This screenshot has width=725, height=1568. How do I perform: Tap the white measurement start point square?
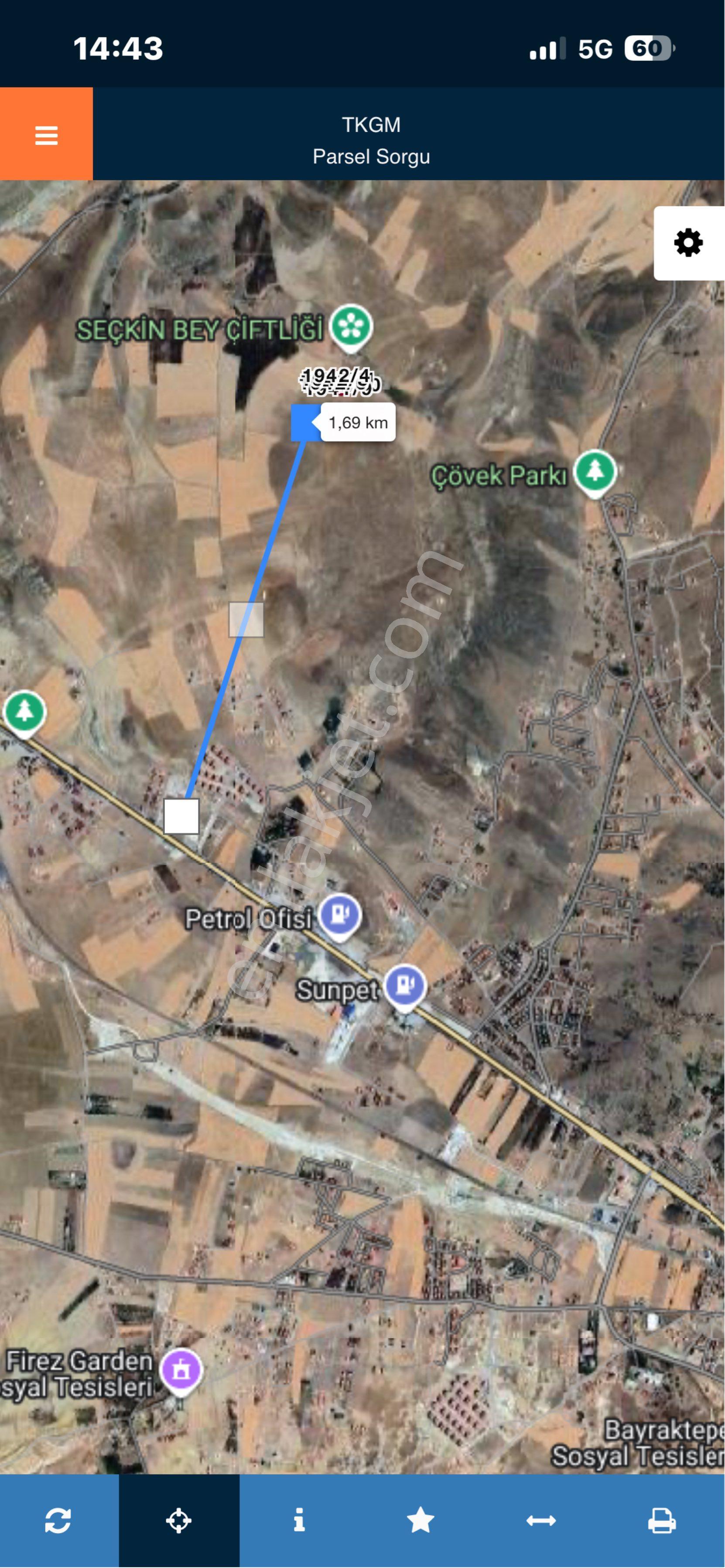[x=181, y=816]
